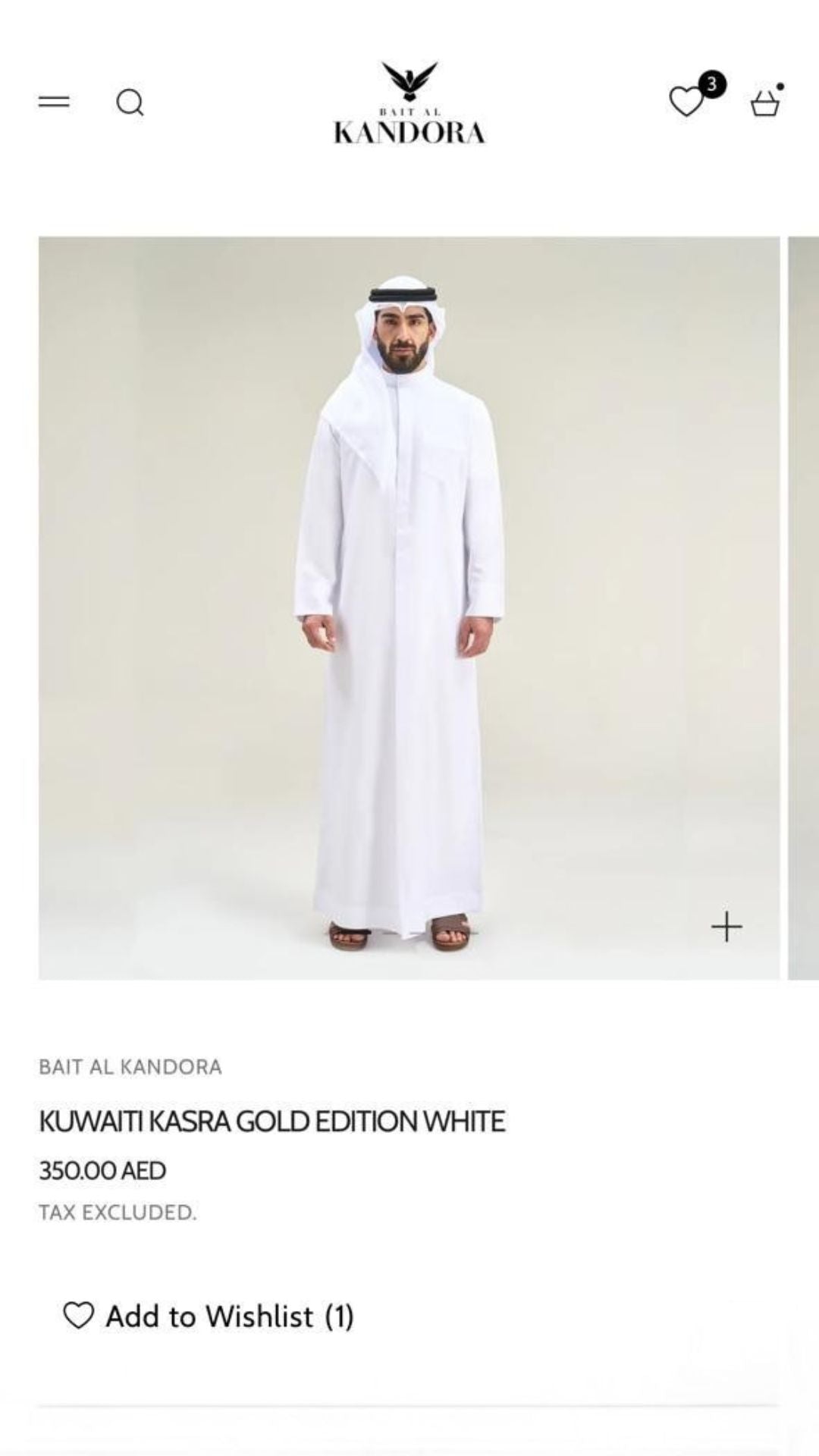Open the wishlist heart with 3 items
Image resolution: width=819 pixels, height=1456 pixels.
click(x=688, y=101)
